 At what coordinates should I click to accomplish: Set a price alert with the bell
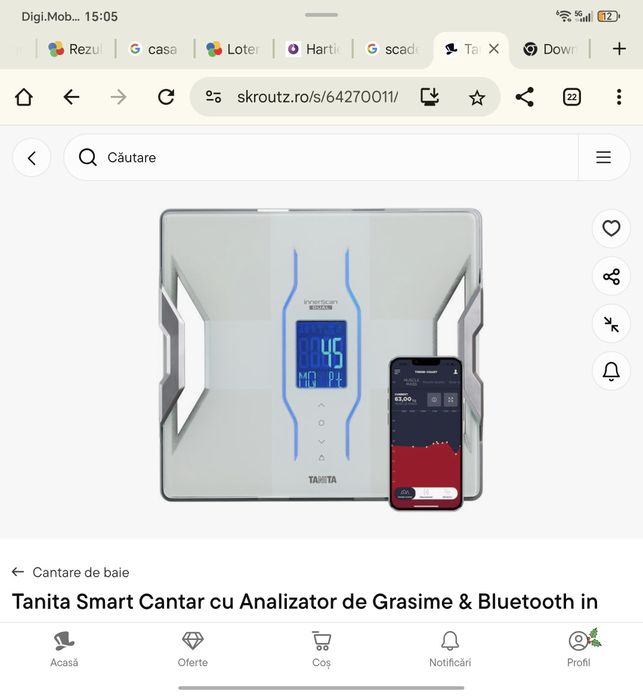611,372
